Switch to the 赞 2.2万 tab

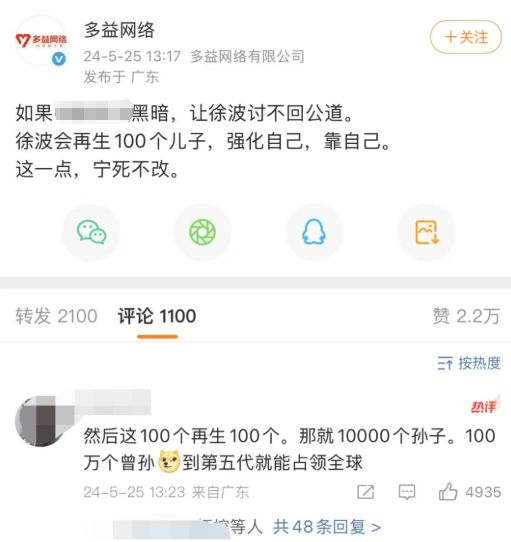coord(466,316)
